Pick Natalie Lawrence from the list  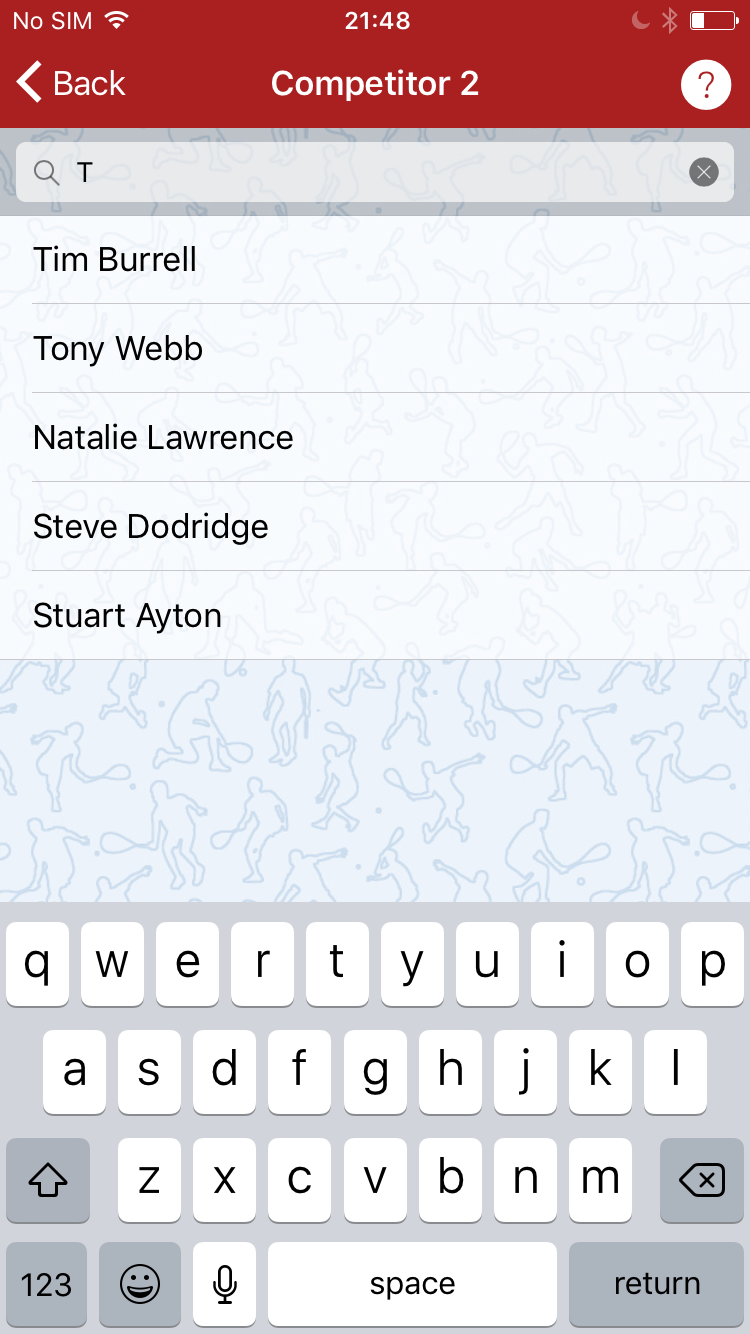coord(375,438)
